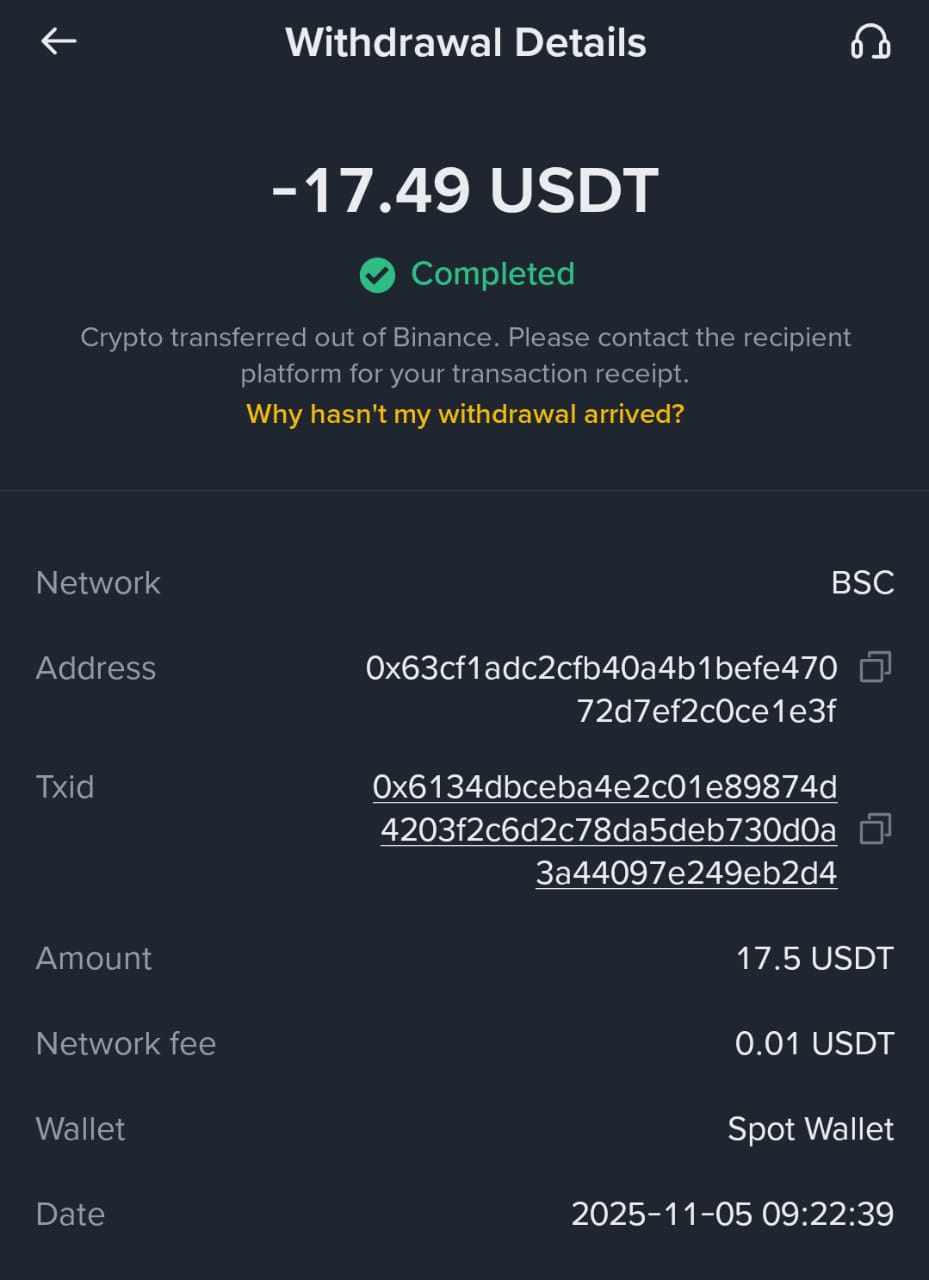Tap the Spot Wallet value

(x=810, y=1129)
